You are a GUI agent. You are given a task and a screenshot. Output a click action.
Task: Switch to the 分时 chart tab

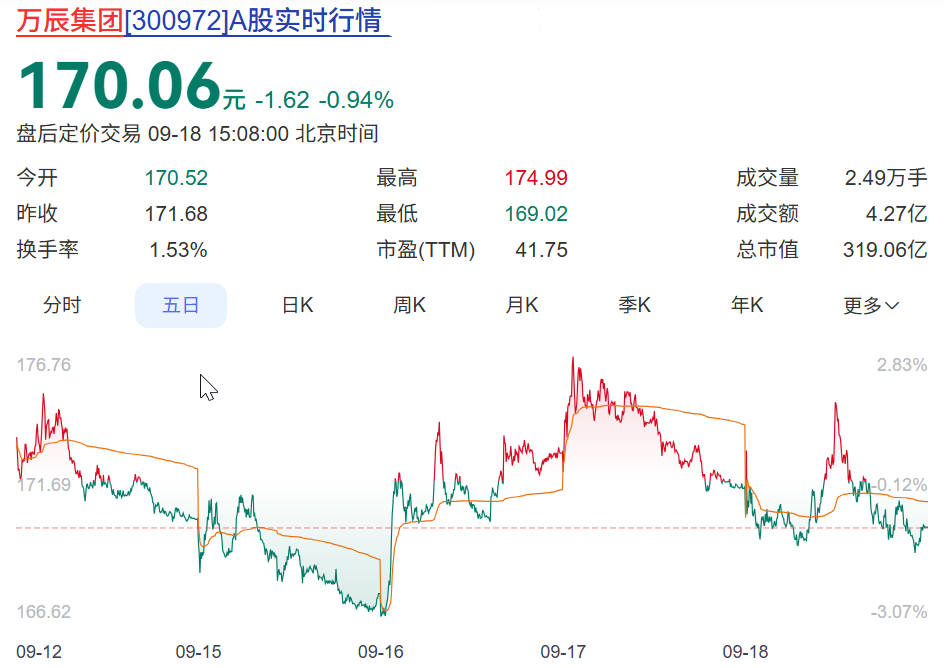[62, 305]
